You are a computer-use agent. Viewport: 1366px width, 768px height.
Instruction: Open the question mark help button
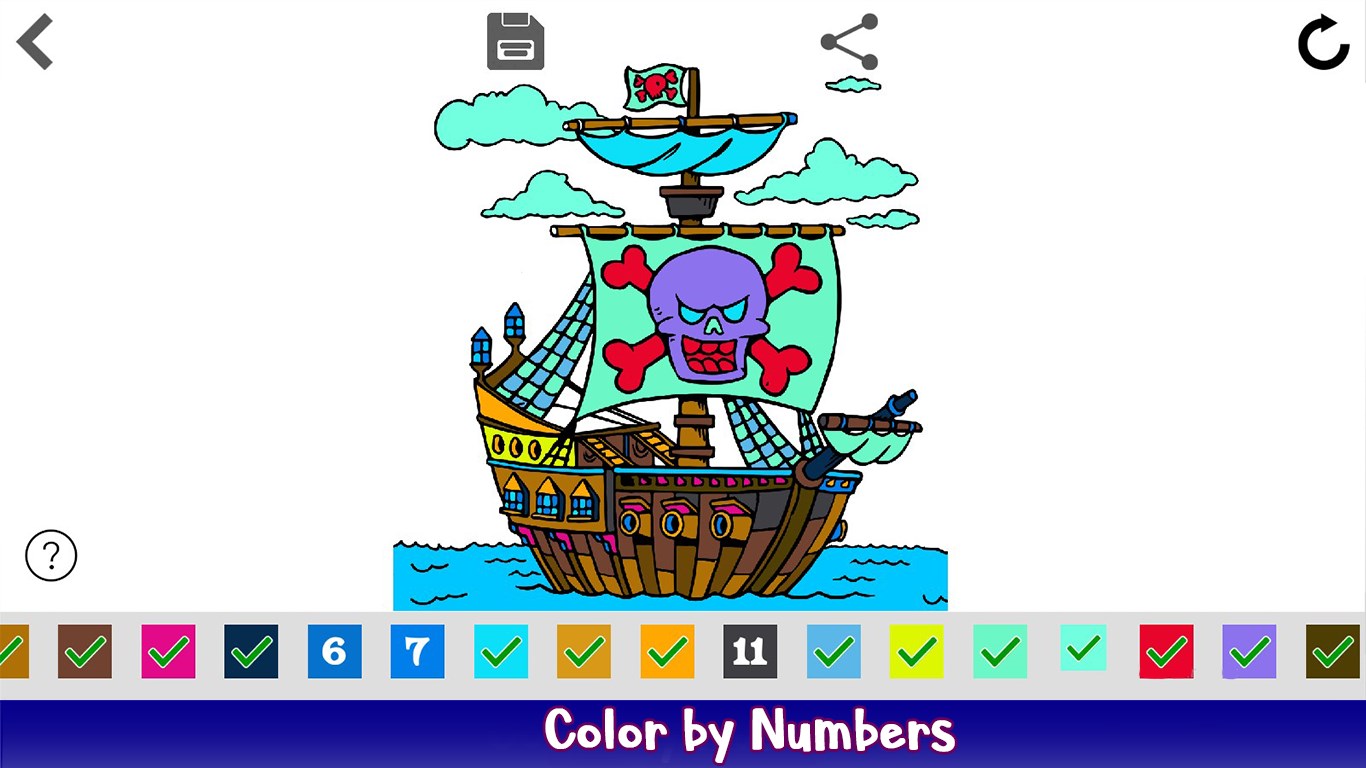(x=51, y=555)
